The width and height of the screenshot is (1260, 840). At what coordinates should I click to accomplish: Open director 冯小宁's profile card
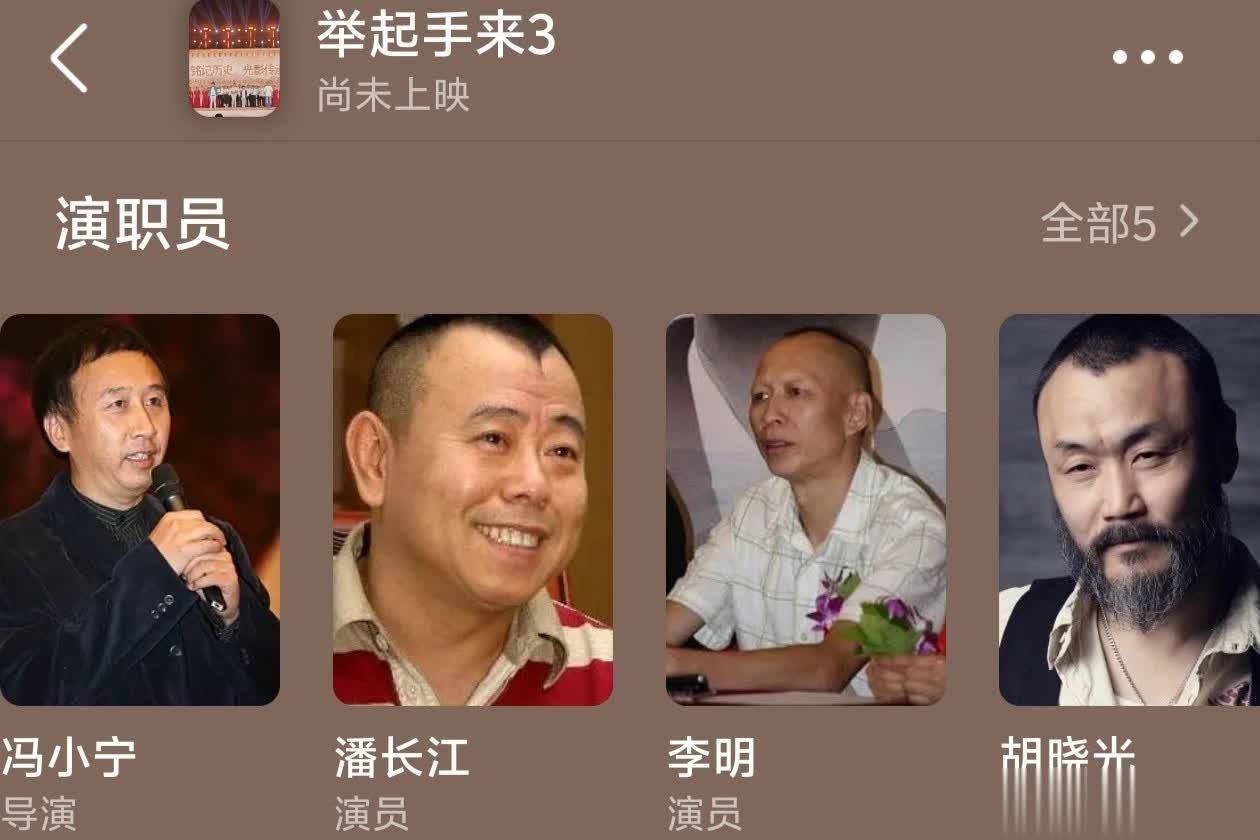(139, 510)
